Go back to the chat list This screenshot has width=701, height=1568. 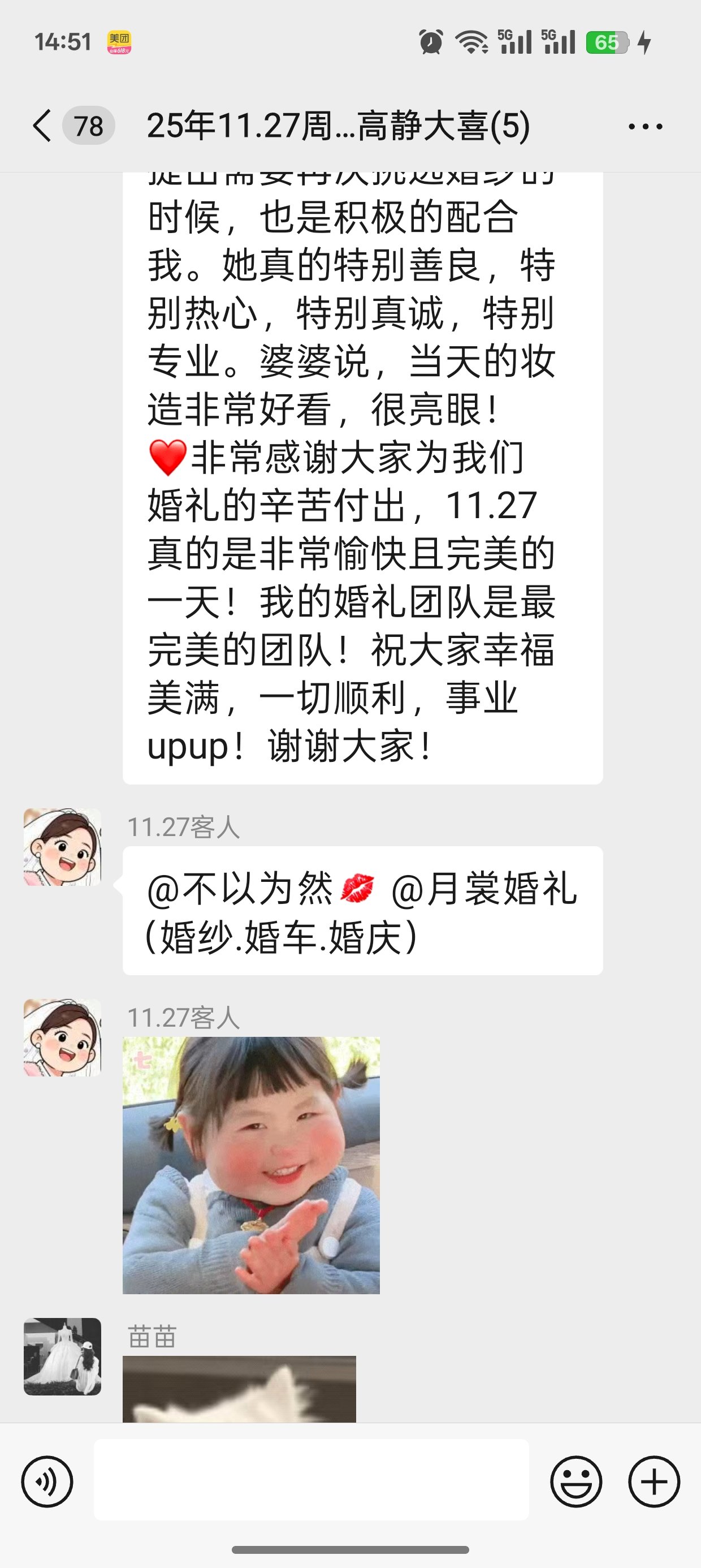(x=41, y=126)
